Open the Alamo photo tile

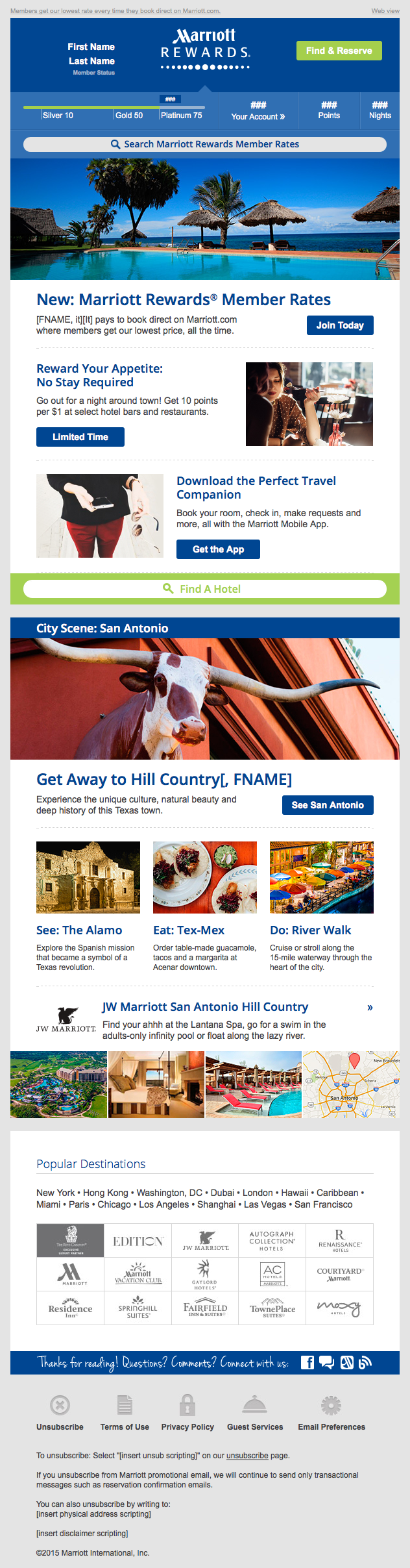88,877
